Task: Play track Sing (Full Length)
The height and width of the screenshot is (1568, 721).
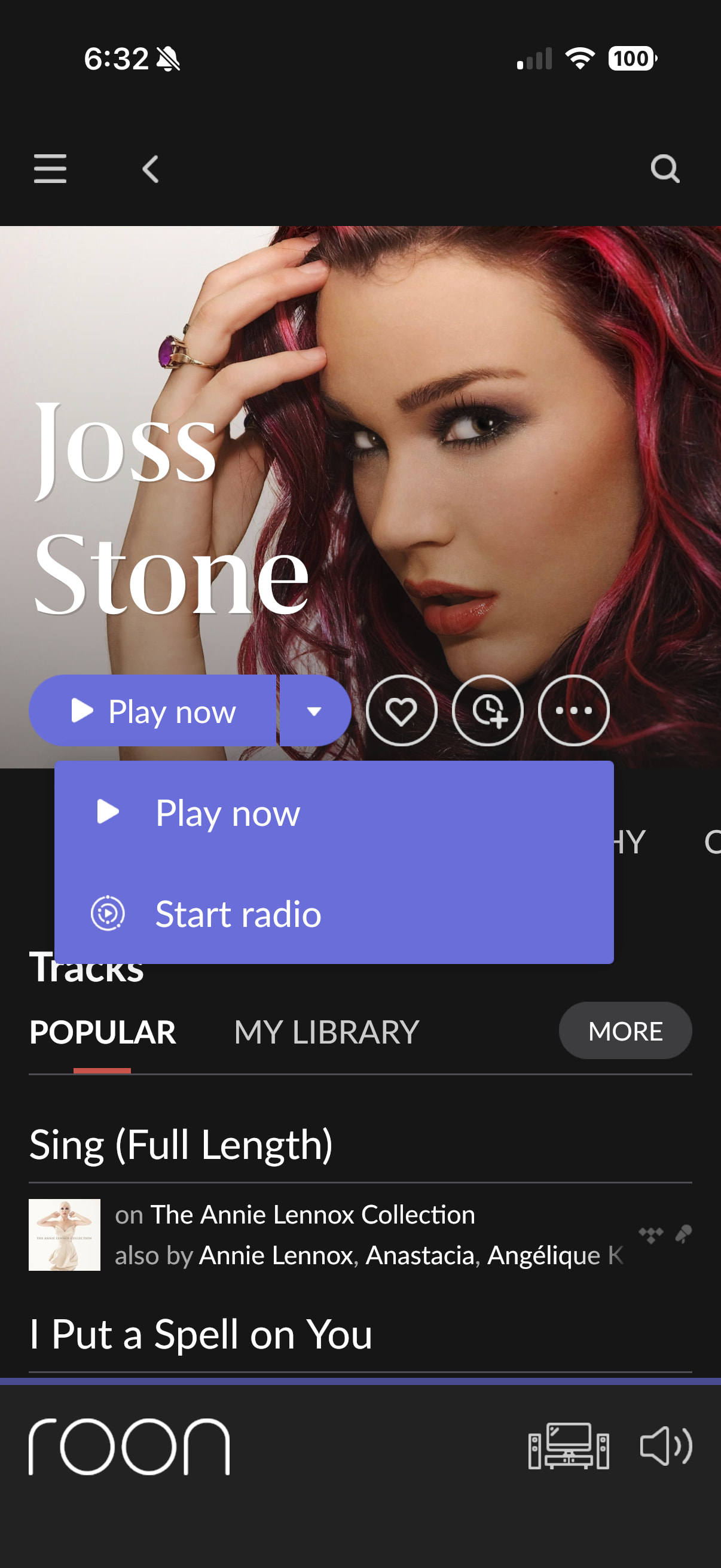Action: coord(181,1145)
